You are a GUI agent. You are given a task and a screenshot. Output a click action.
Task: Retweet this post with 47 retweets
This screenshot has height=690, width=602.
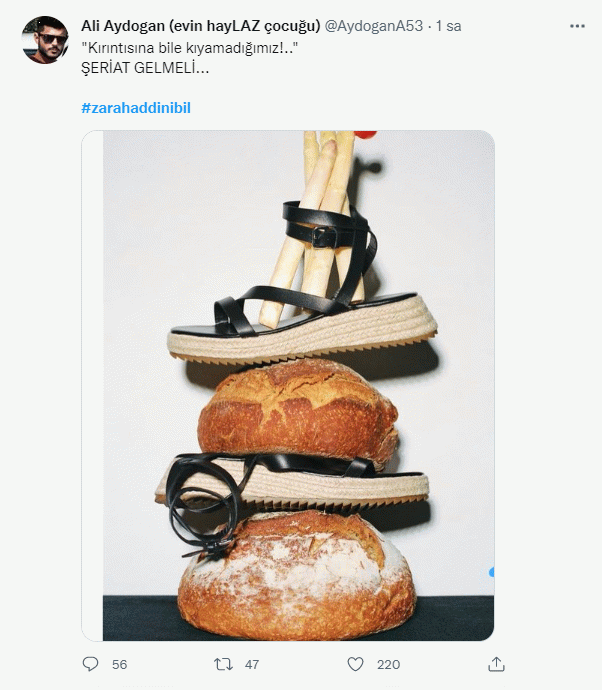click(225, 664)
